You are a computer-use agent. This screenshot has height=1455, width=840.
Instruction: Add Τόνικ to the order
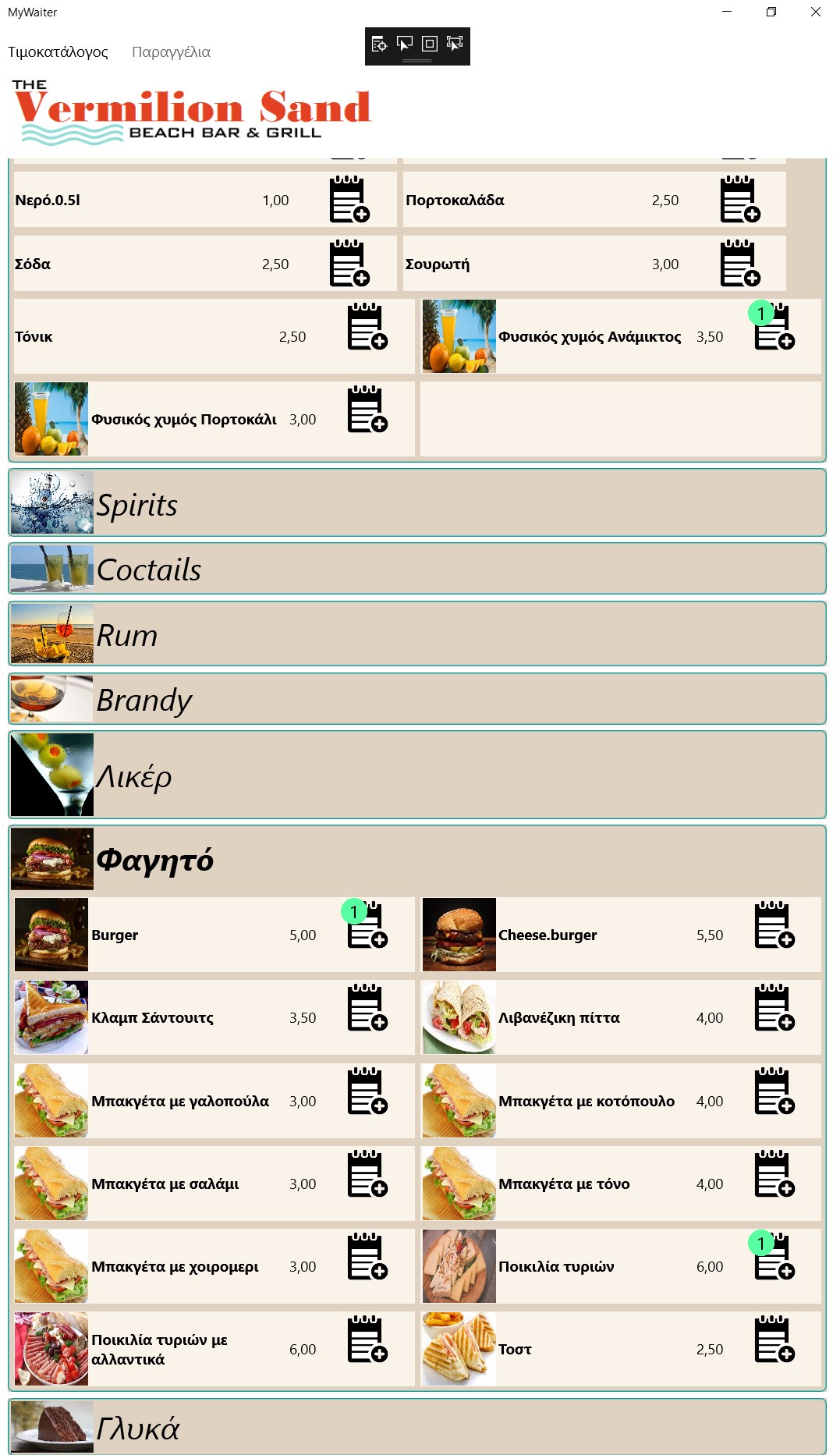coord(367,328)
